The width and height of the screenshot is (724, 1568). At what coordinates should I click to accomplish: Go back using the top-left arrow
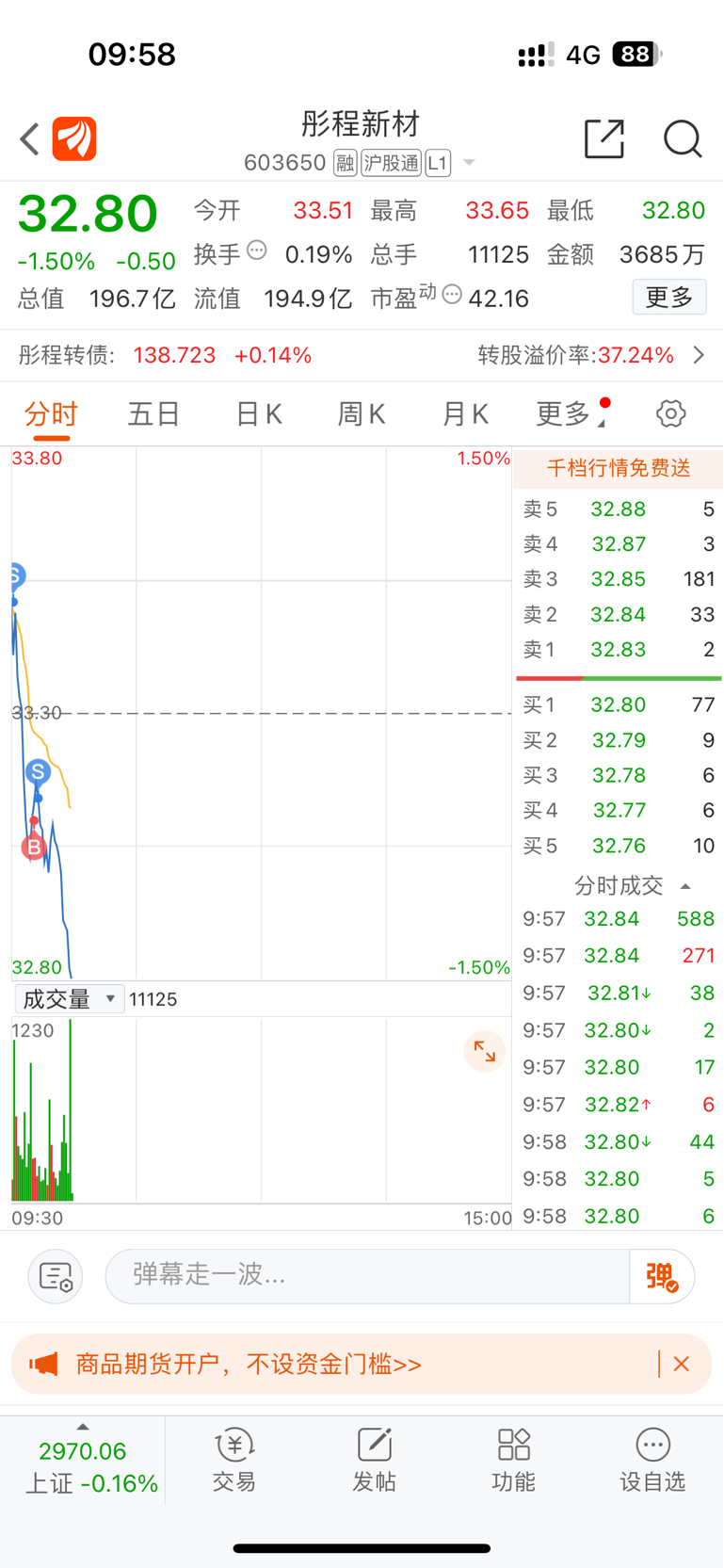pyautogui.click(x=29, y=139)
